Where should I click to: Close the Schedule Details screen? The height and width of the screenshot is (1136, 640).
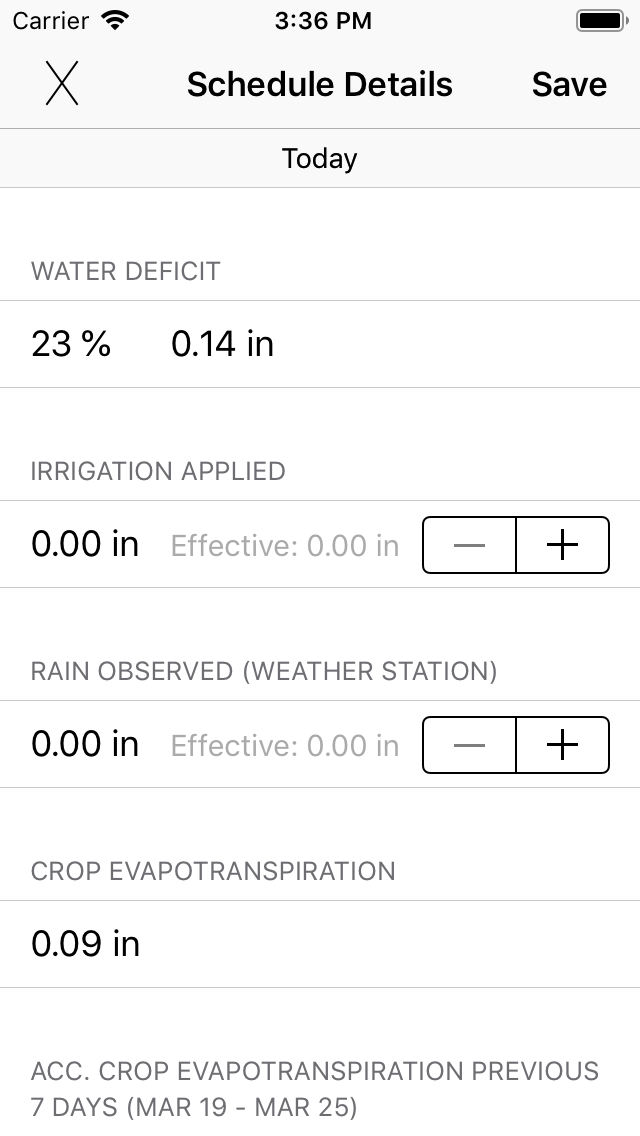pyautogui.click(x=61, y=84)
